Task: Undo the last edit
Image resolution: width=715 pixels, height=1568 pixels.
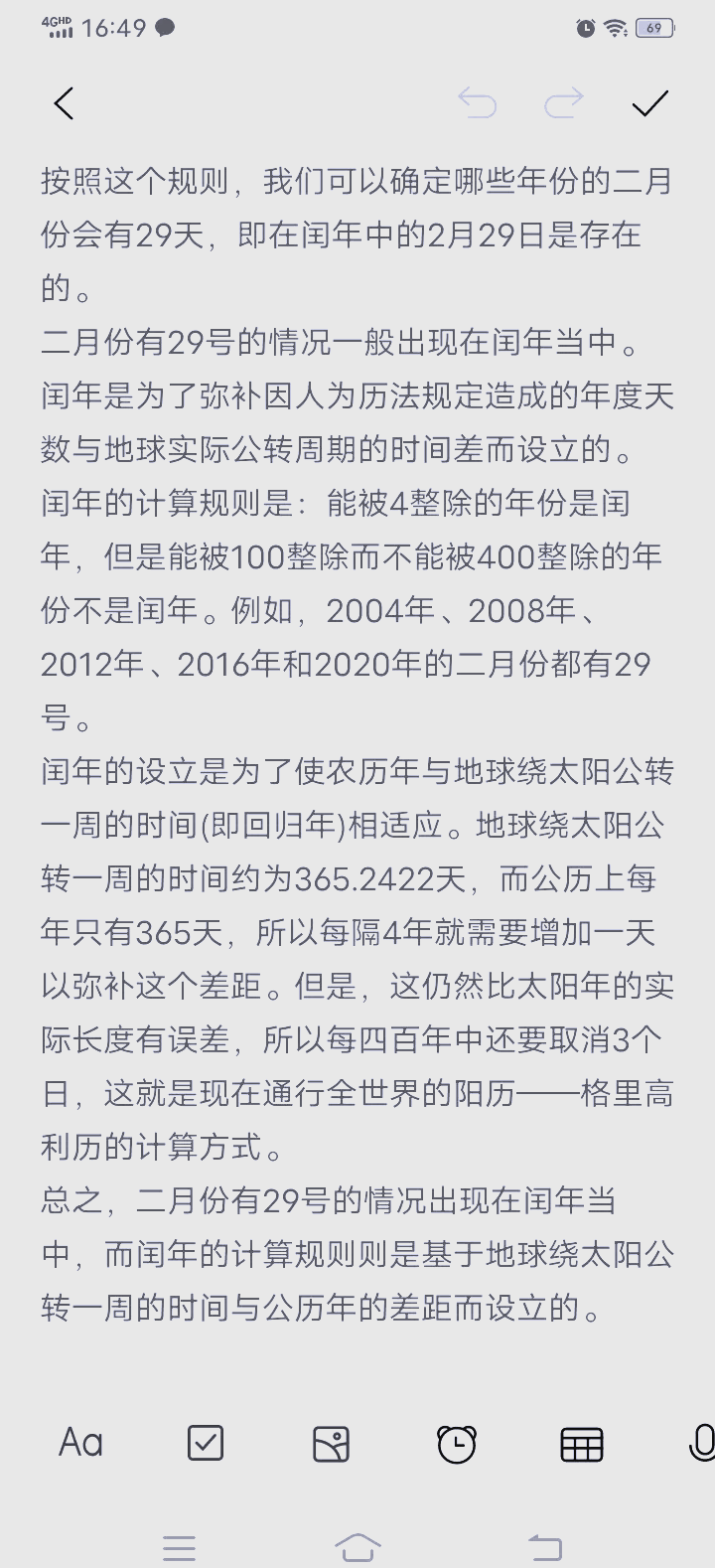Action: [x=477, y=103]
